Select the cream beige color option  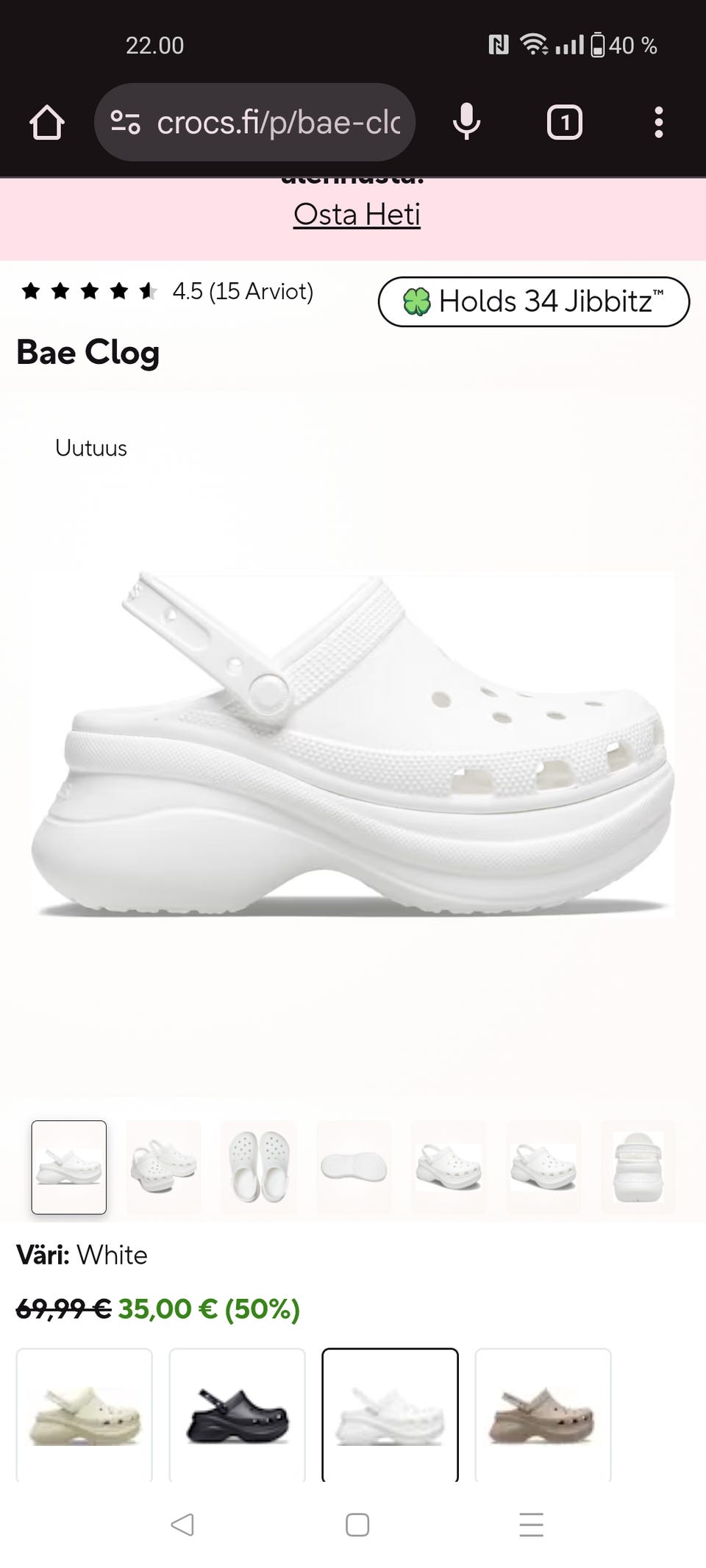(85, 1415)
